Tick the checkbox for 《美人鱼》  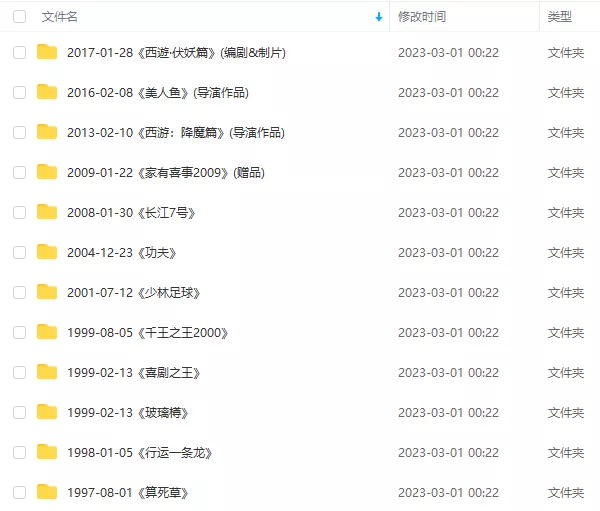(19, 92)
